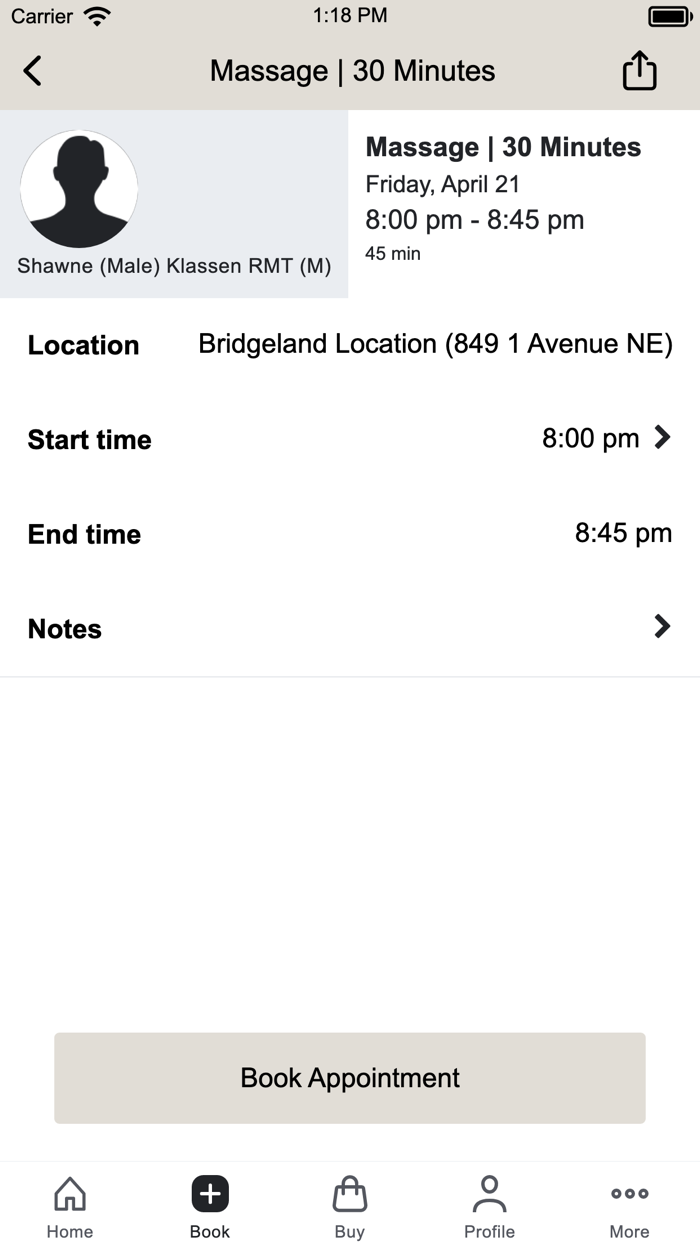
Task: Open the More tab
Action: pyautogui.click(x=629, y=1206)
